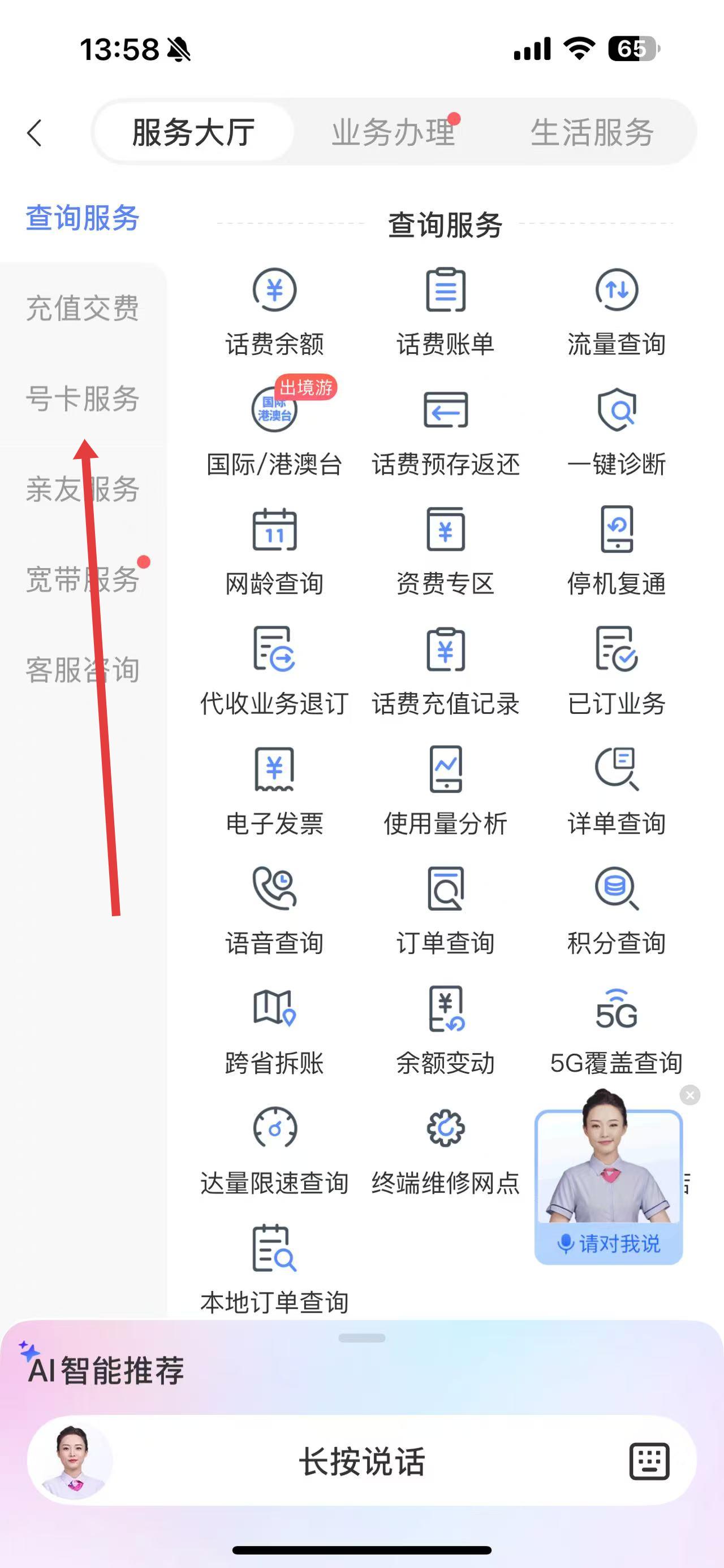The height and width of the screenshot is (1568, 724).
Task: Close the floating virtual assistant
Action: 690,1095
